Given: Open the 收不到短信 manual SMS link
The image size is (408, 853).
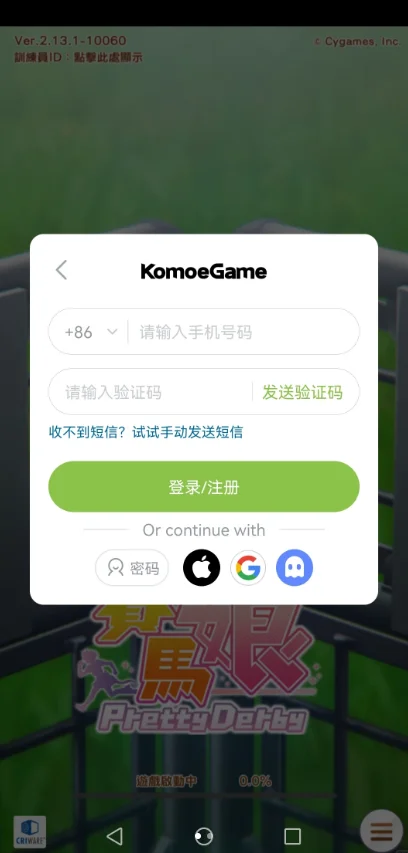Looking at the screenshot, I should point(146,432).
